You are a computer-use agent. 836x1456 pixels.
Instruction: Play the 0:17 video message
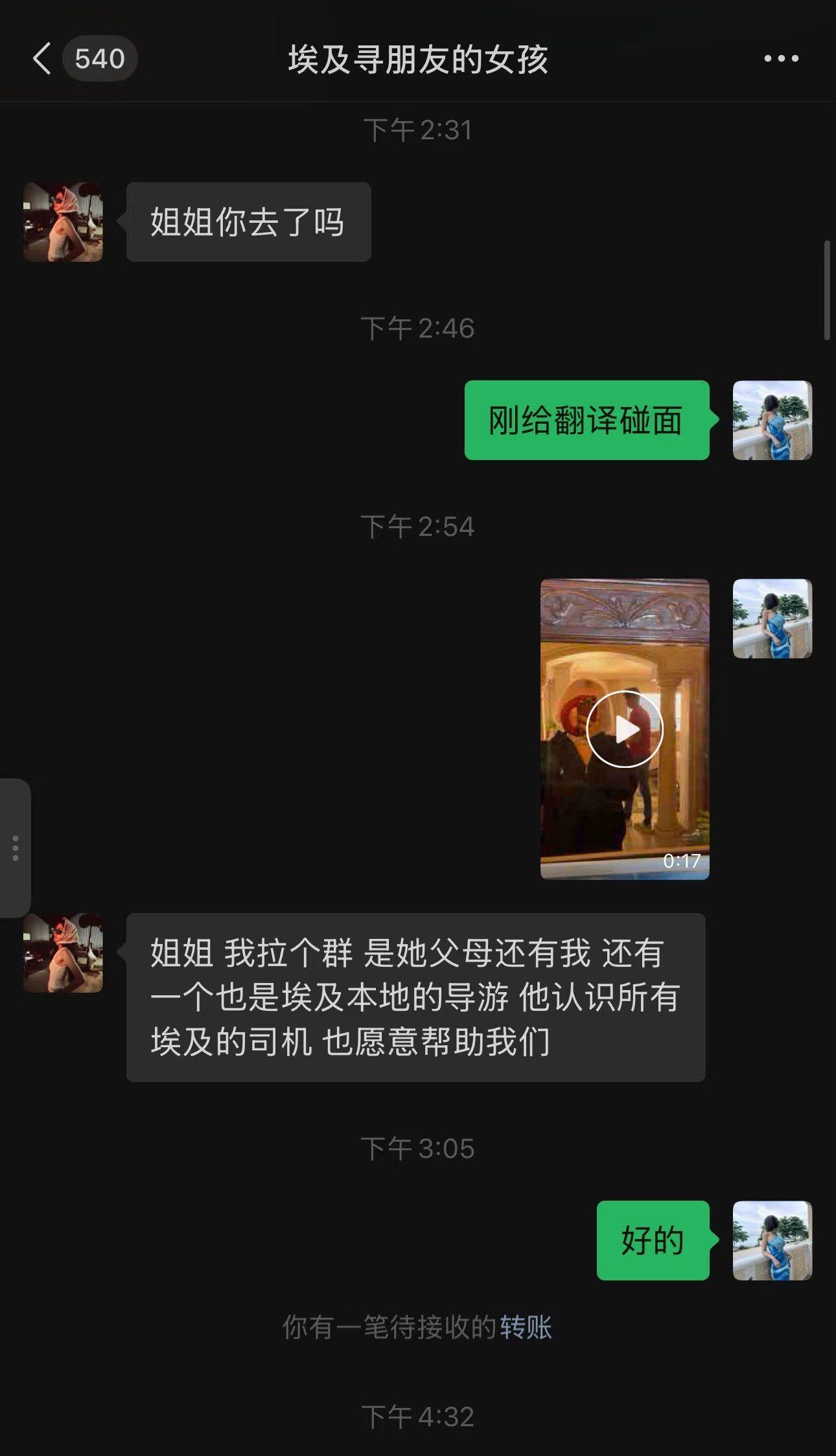tap(624, 729)
